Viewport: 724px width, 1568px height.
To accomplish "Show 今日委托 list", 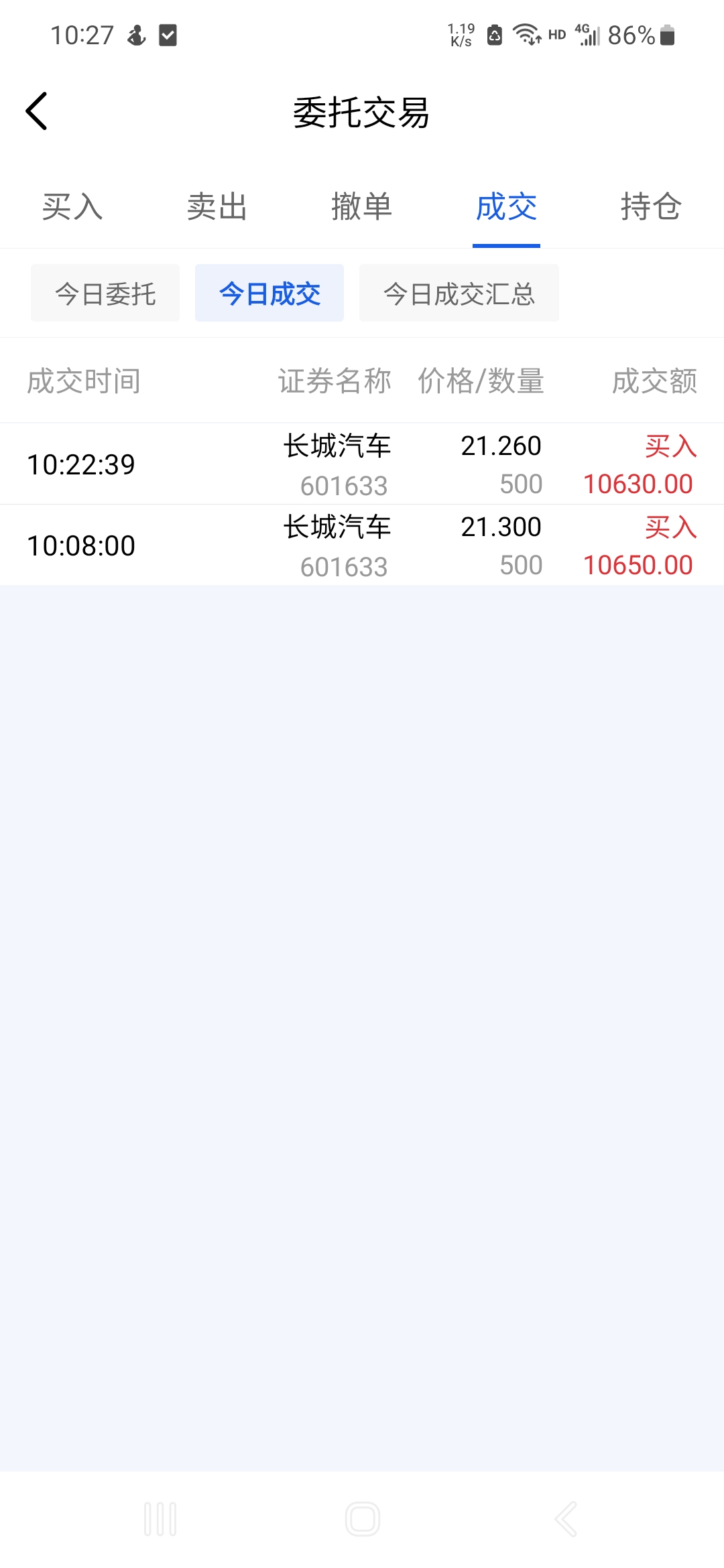I will (105, 293).
